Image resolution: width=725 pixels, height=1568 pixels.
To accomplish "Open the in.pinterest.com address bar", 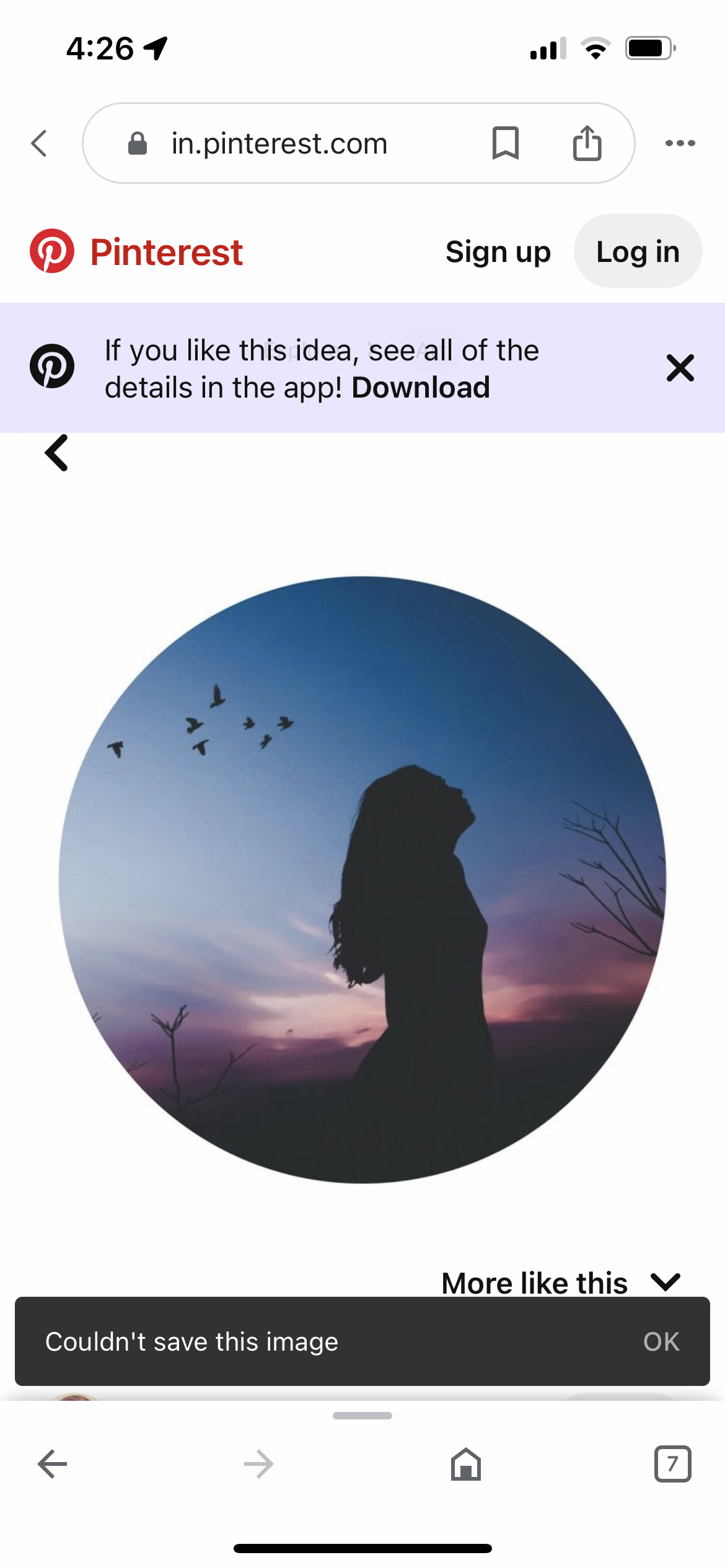I will (x=279, y=144).
